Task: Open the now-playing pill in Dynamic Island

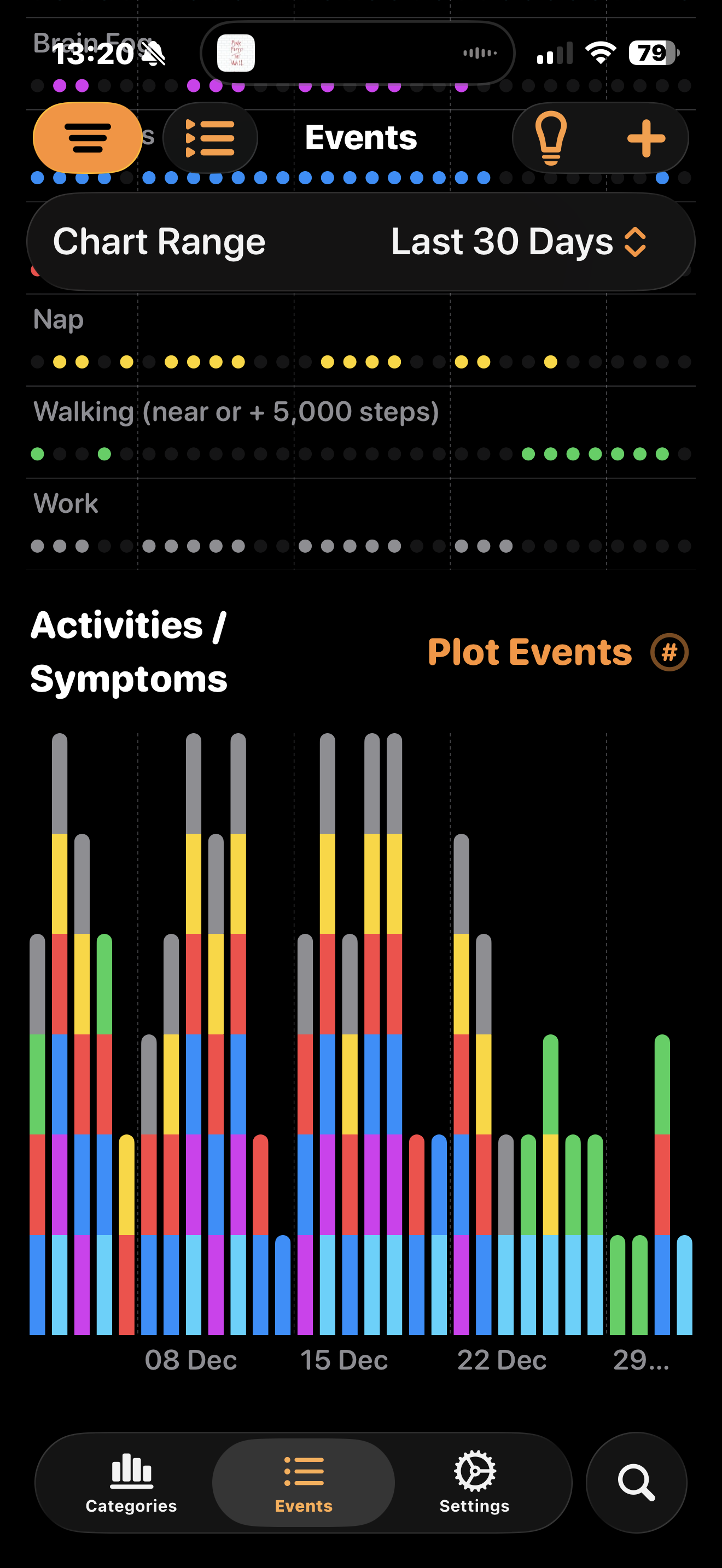Action: click(x=357, y=53)
